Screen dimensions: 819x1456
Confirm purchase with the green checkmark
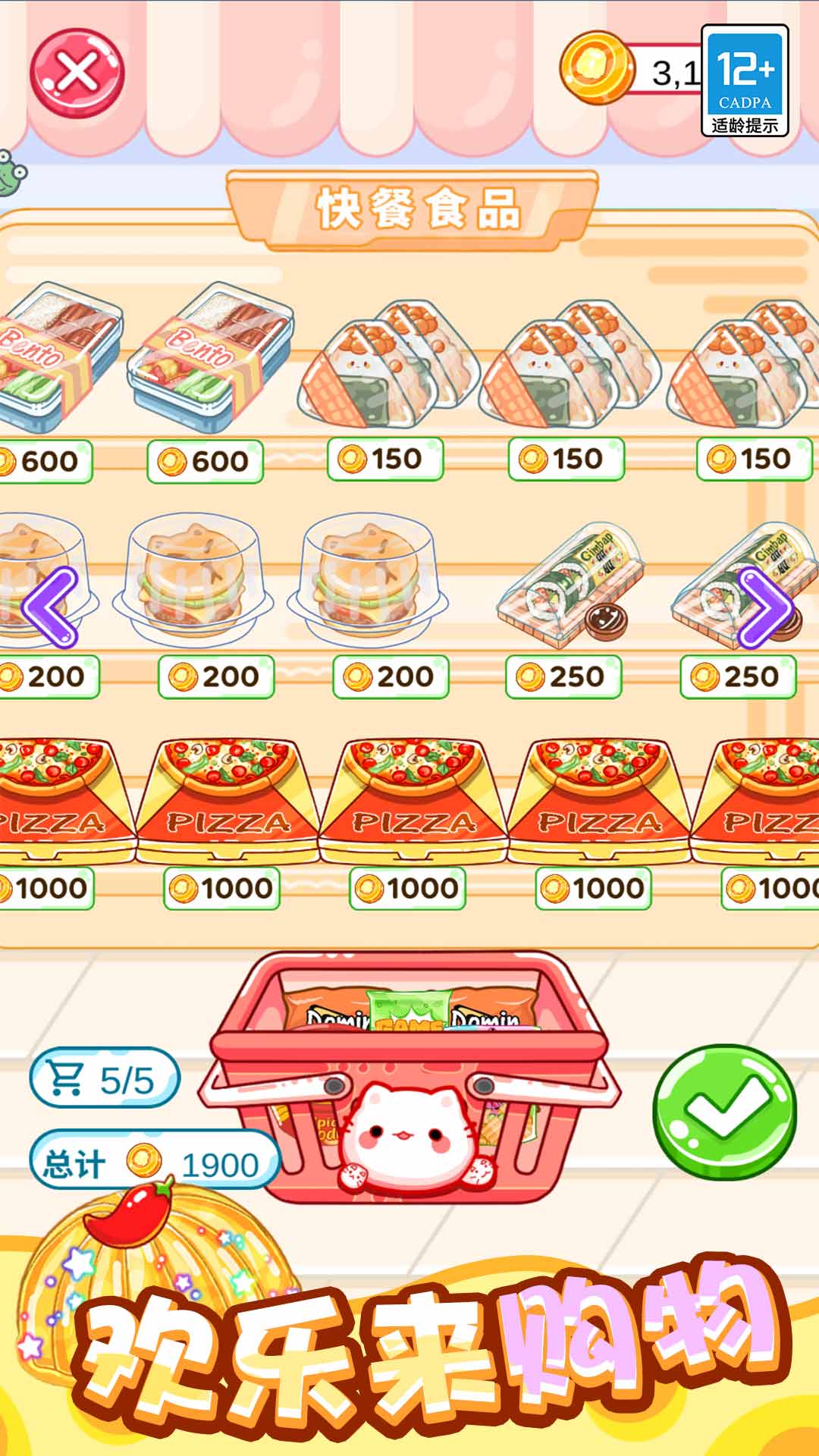[724, 1112]
